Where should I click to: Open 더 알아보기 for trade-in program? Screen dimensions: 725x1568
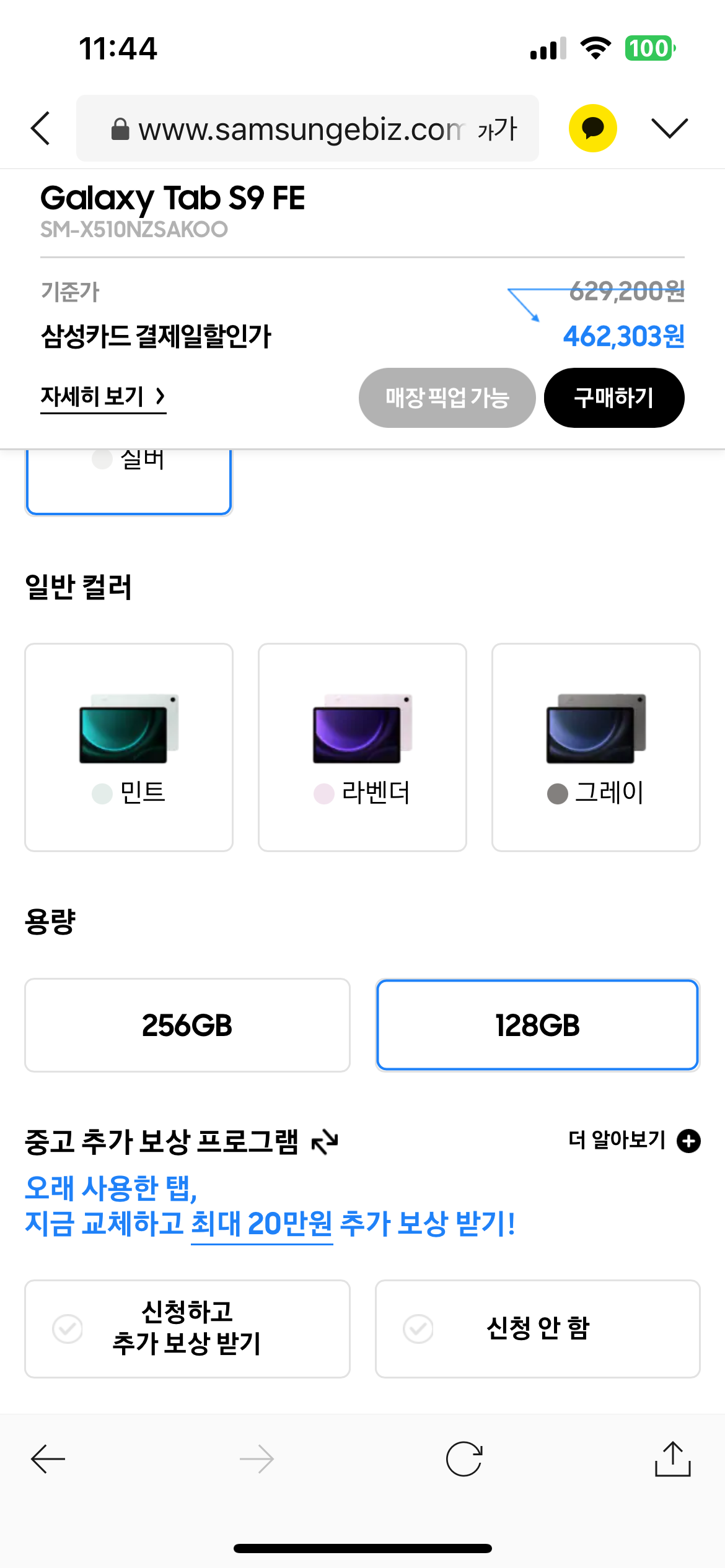(633, 1140)
